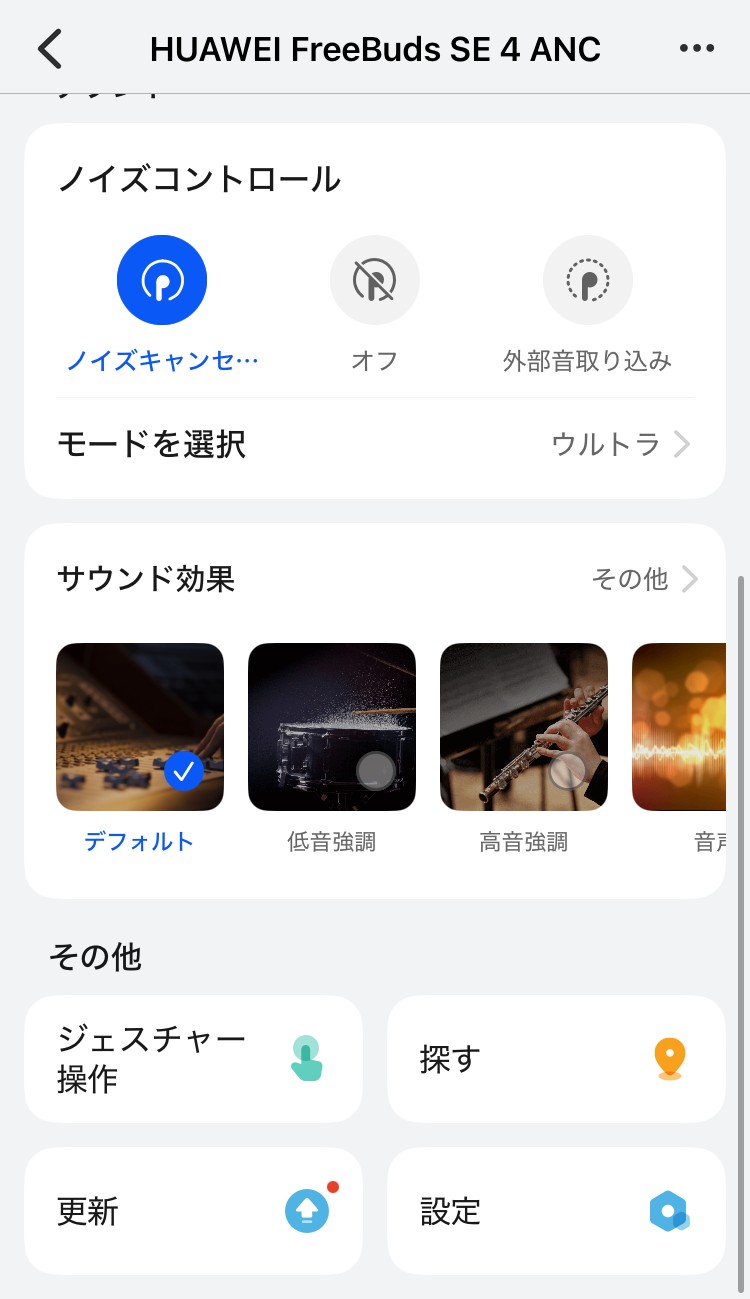Enable awareness mode with 外部音取り込み icon
750x1299 pixels.
click(x=588, y=280)
